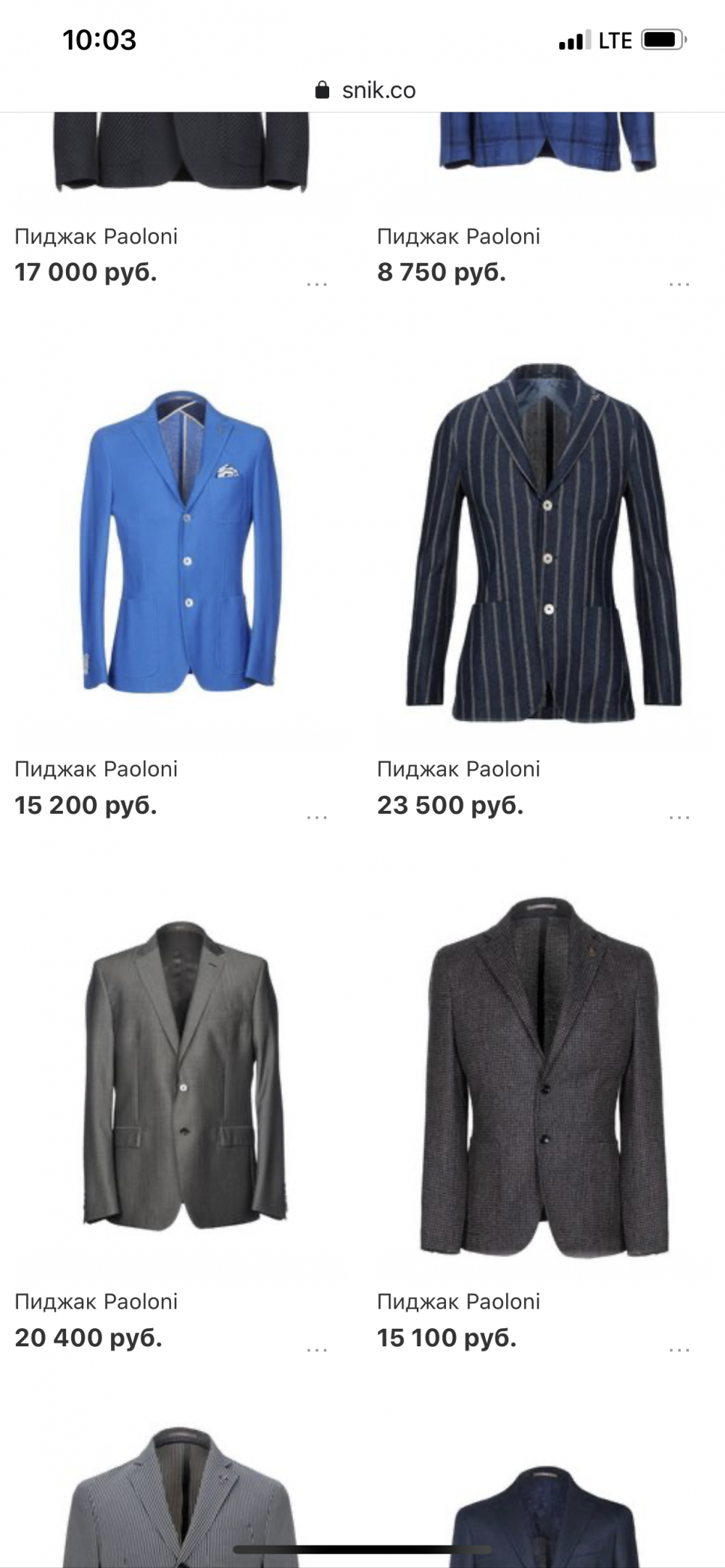Open the blue Paoloni jacket for 15 200 руб.

point(180,543)
